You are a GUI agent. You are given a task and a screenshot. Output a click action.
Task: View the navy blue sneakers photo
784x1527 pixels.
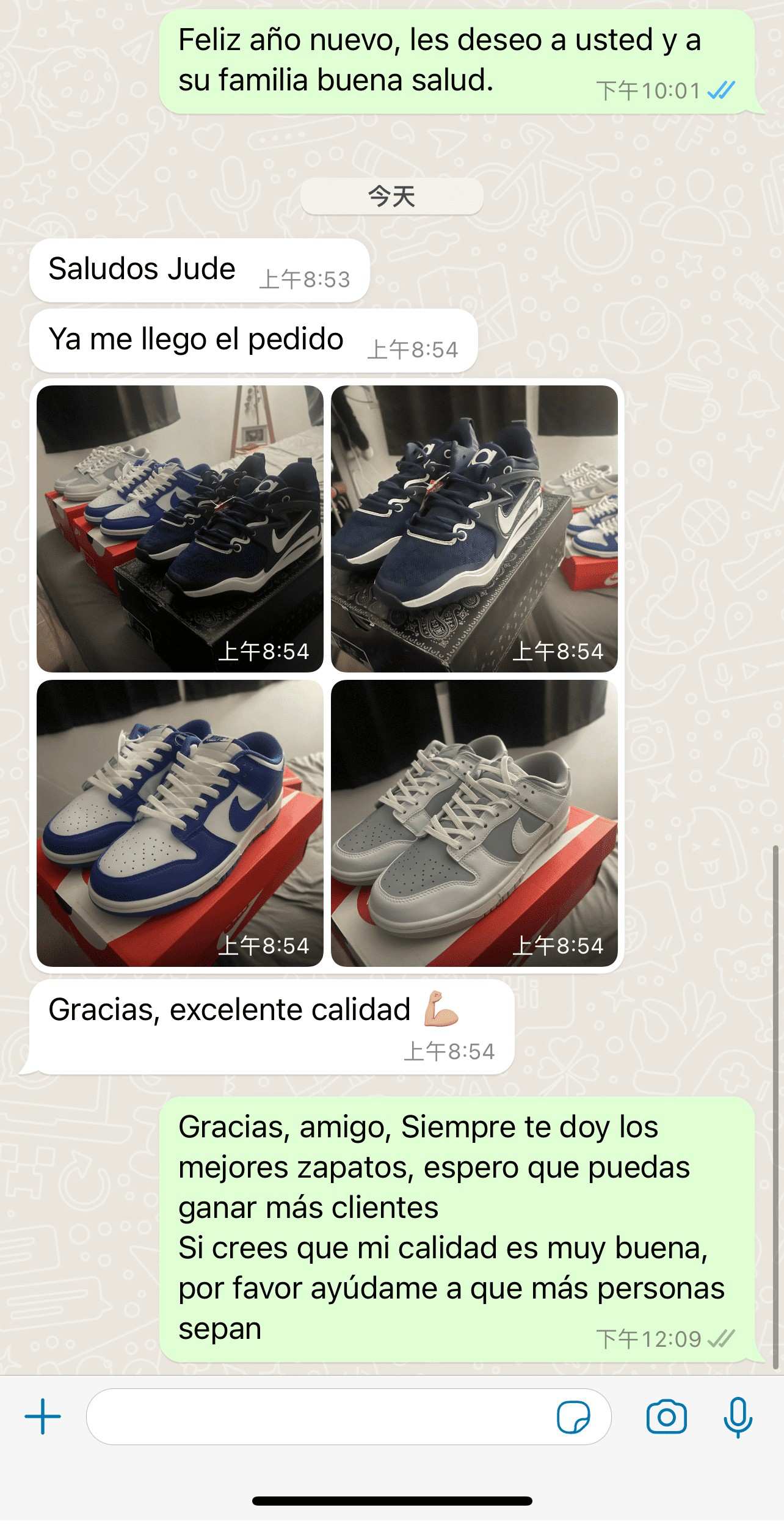tap(474, 528)
